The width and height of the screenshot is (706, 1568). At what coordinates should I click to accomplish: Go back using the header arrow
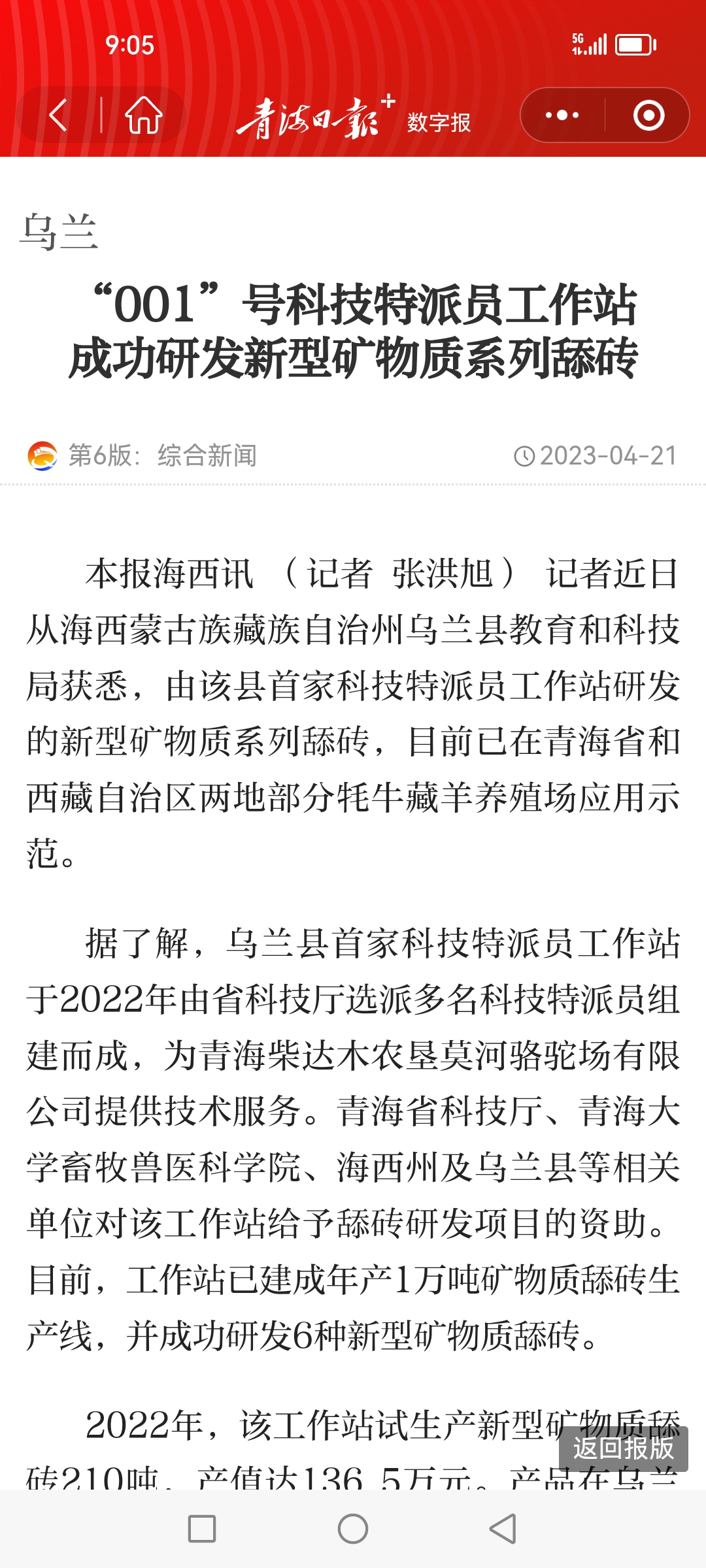pyautogui.click(x=58, y=115)
